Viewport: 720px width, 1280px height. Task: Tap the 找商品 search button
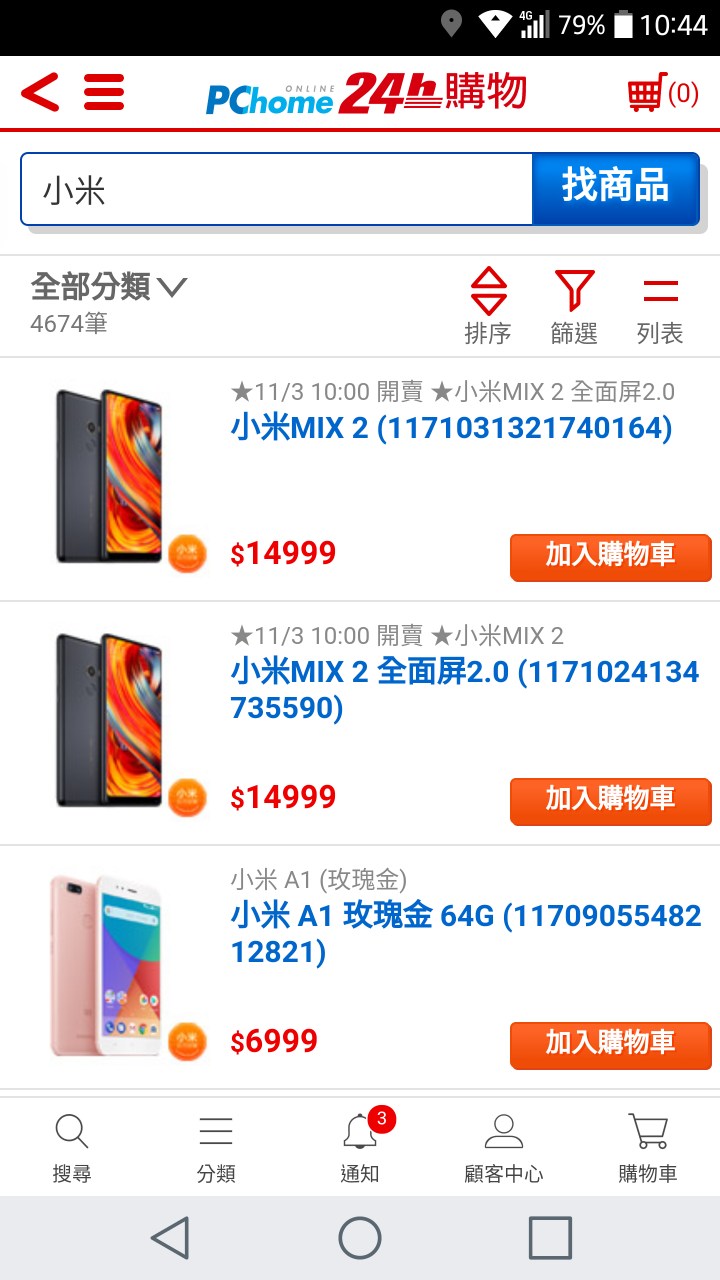[615, 188]
